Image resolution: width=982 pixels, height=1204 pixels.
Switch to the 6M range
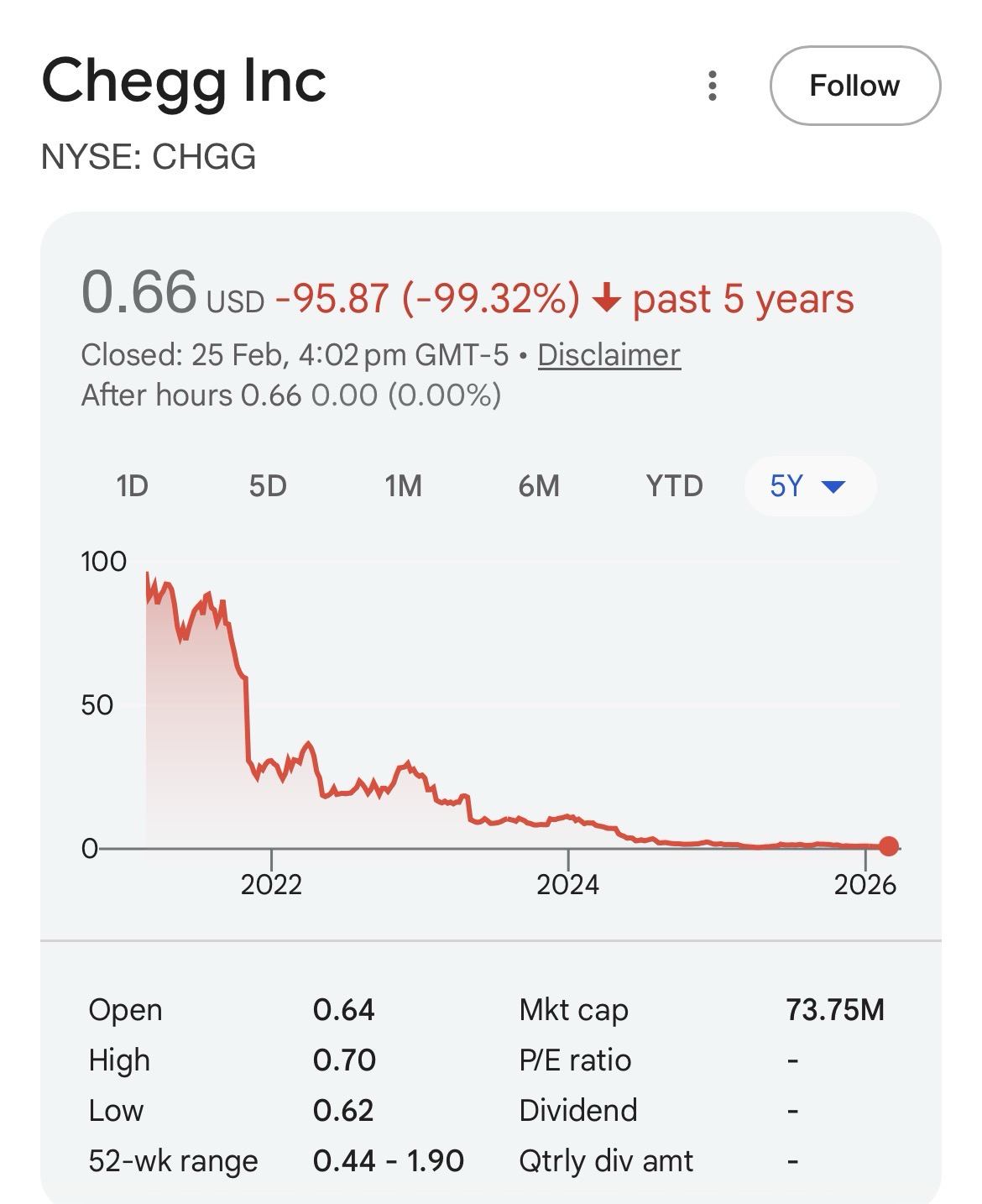pyautogui.click(x=538, y=486)
